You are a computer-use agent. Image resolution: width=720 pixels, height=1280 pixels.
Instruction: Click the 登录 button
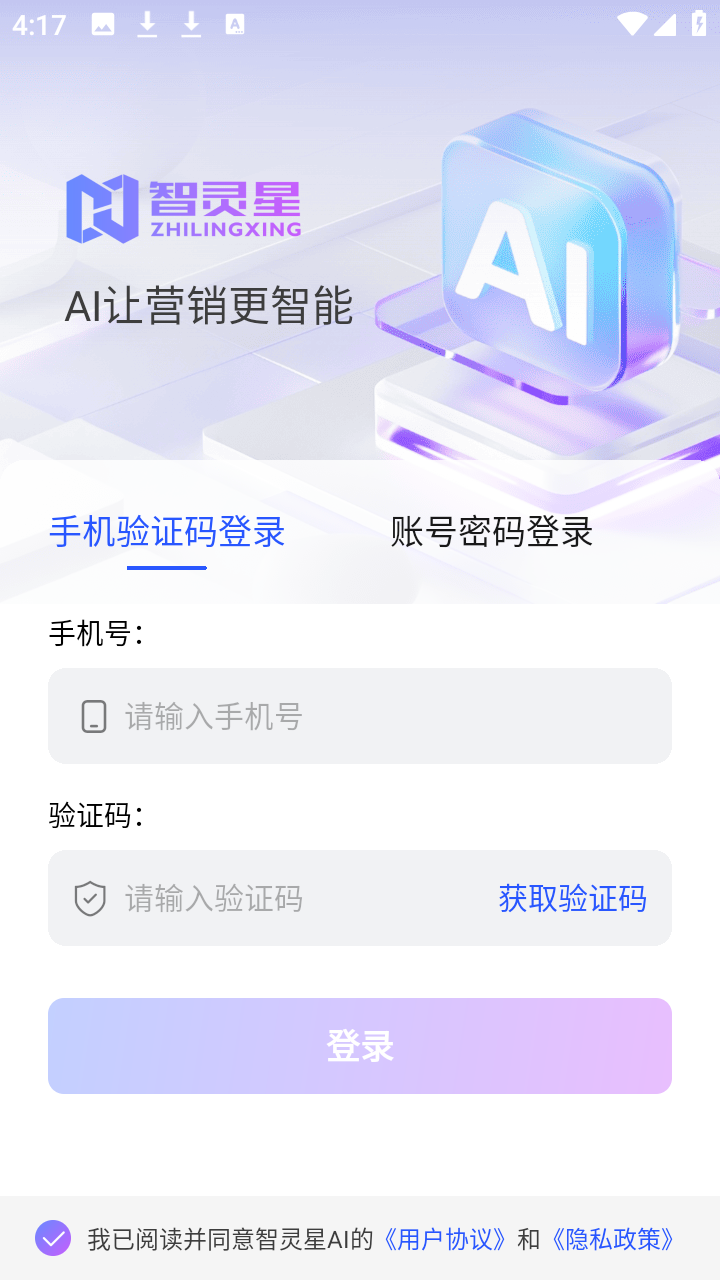tap(360, 1045)
